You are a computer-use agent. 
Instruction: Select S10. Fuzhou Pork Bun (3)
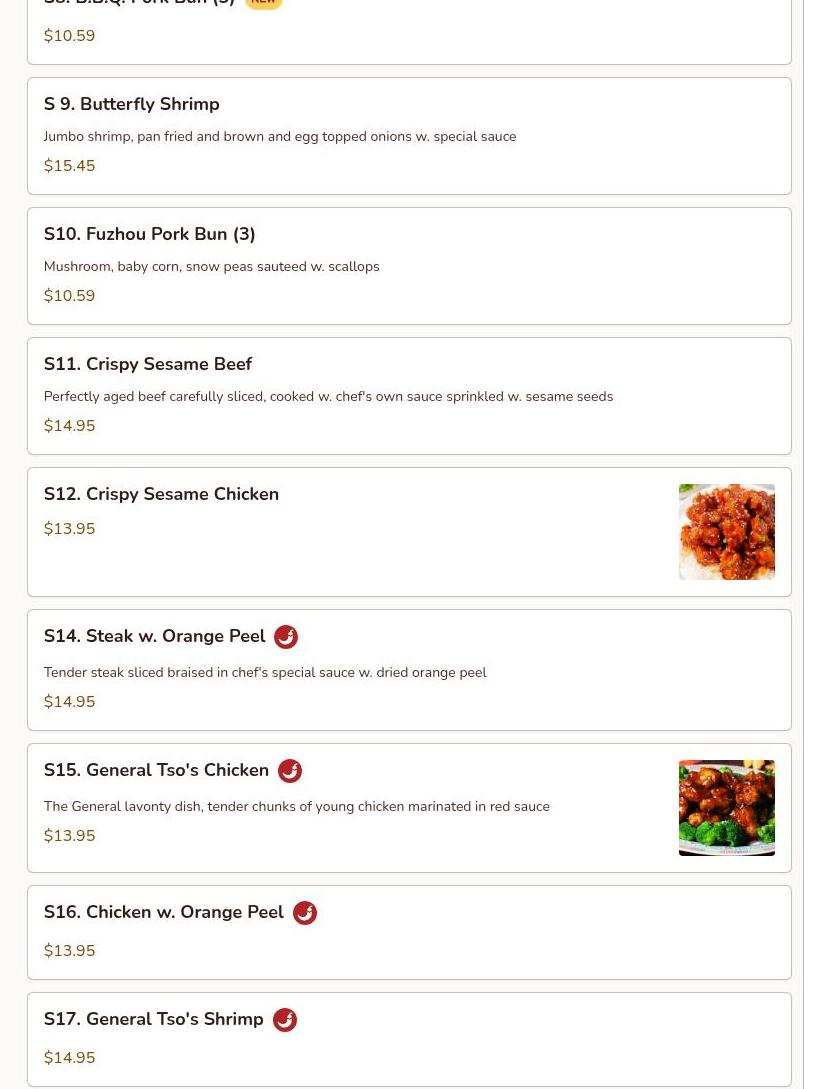[x=408, y=266]
